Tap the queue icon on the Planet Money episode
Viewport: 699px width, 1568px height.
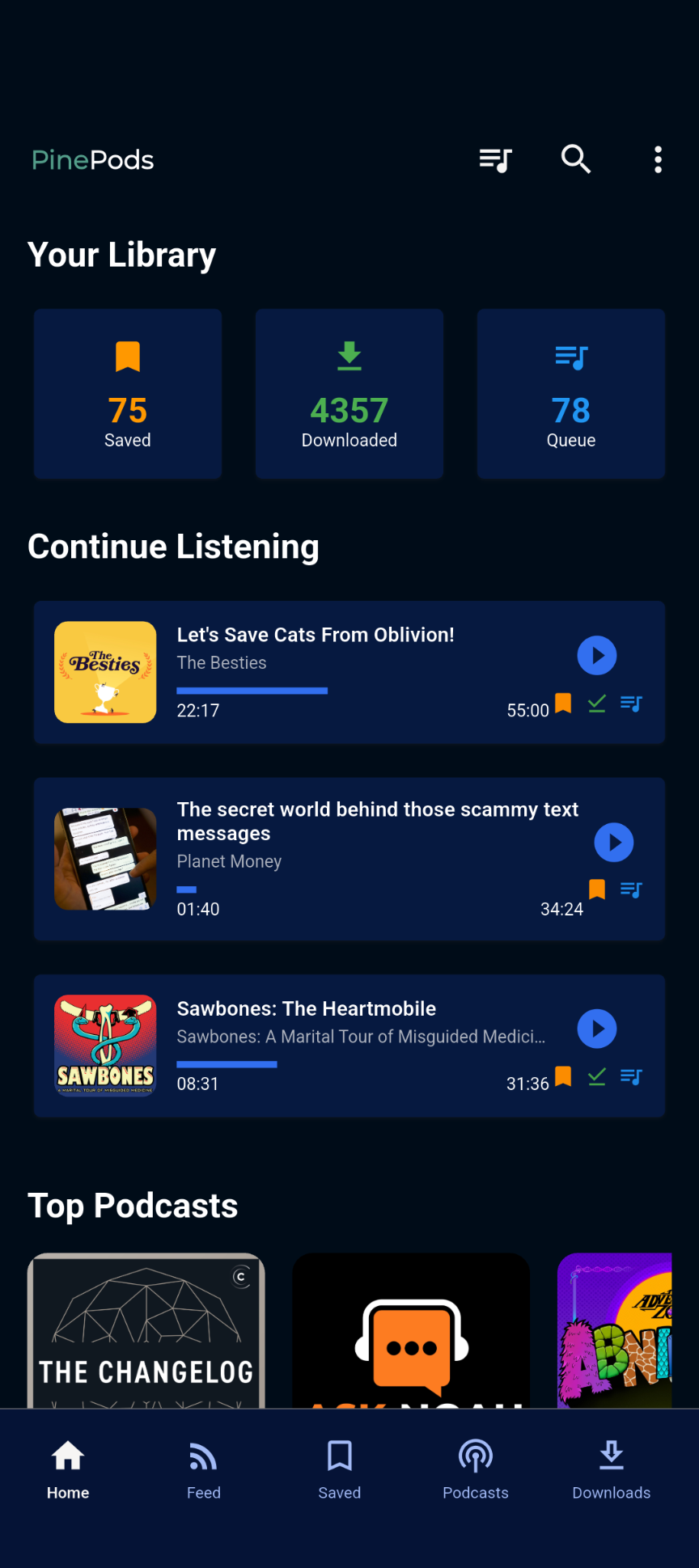pyautogui.click(x=631, y=890)
